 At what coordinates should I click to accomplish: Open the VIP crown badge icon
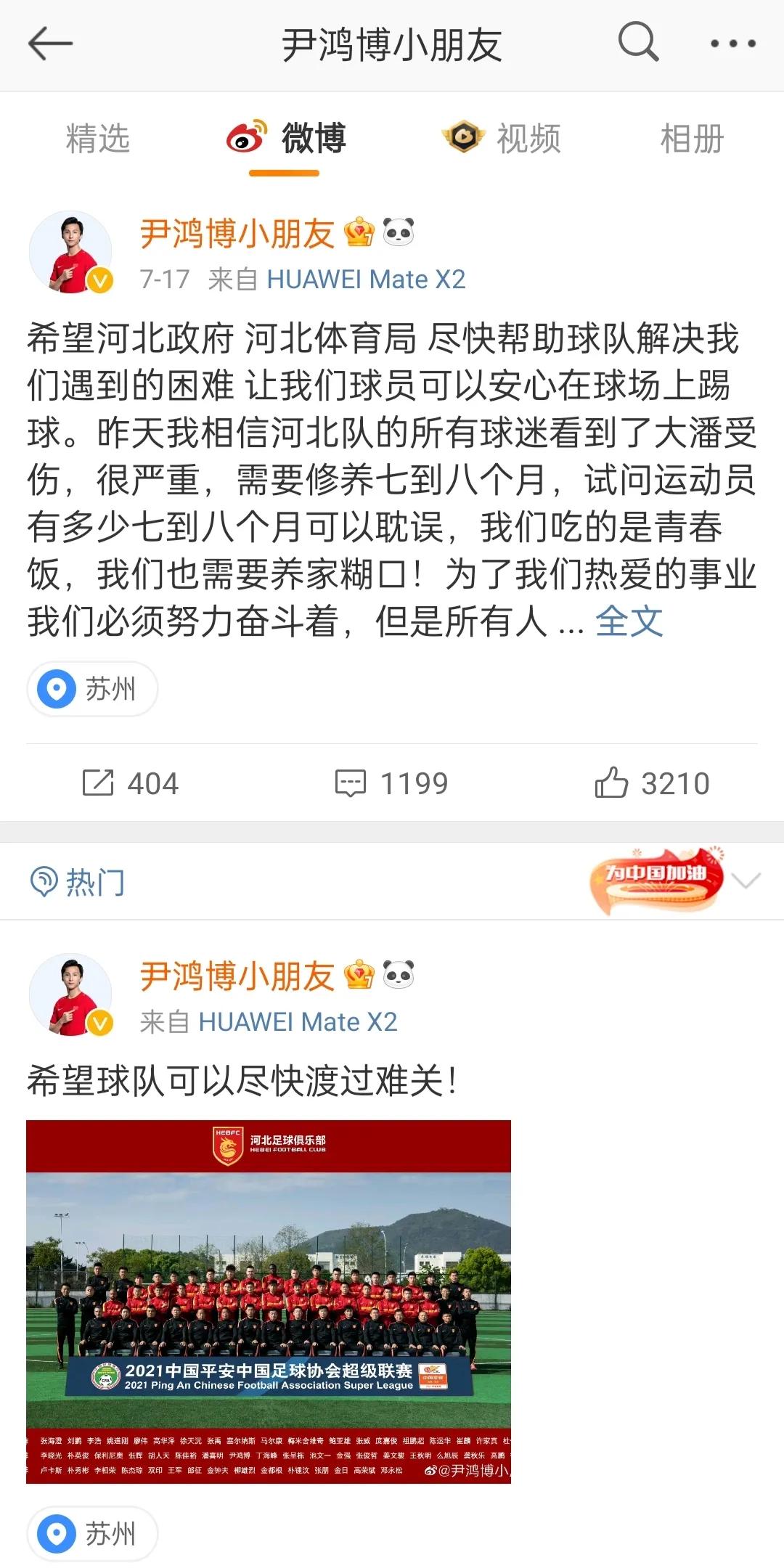[358, 231]
